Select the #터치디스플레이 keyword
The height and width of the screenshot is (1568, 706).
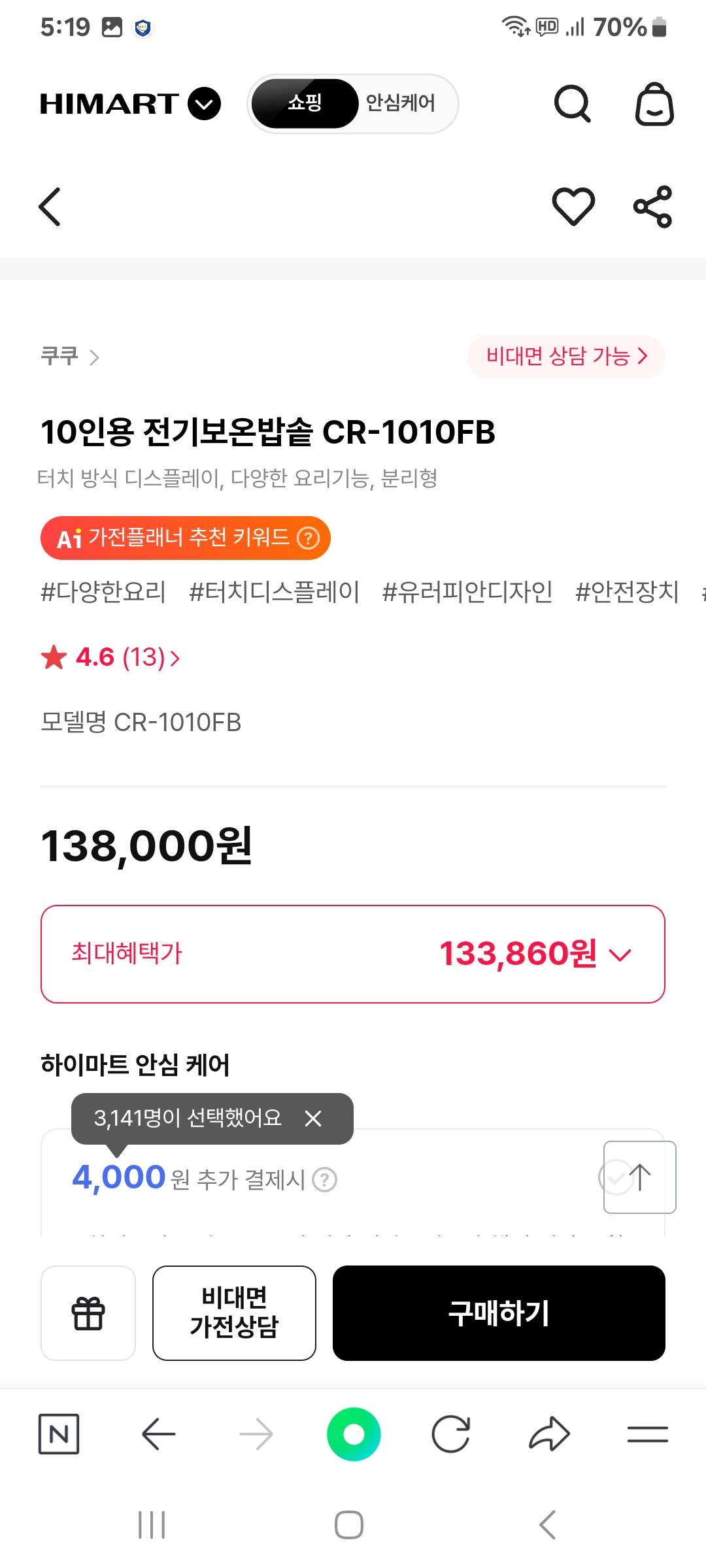point(274,592)
